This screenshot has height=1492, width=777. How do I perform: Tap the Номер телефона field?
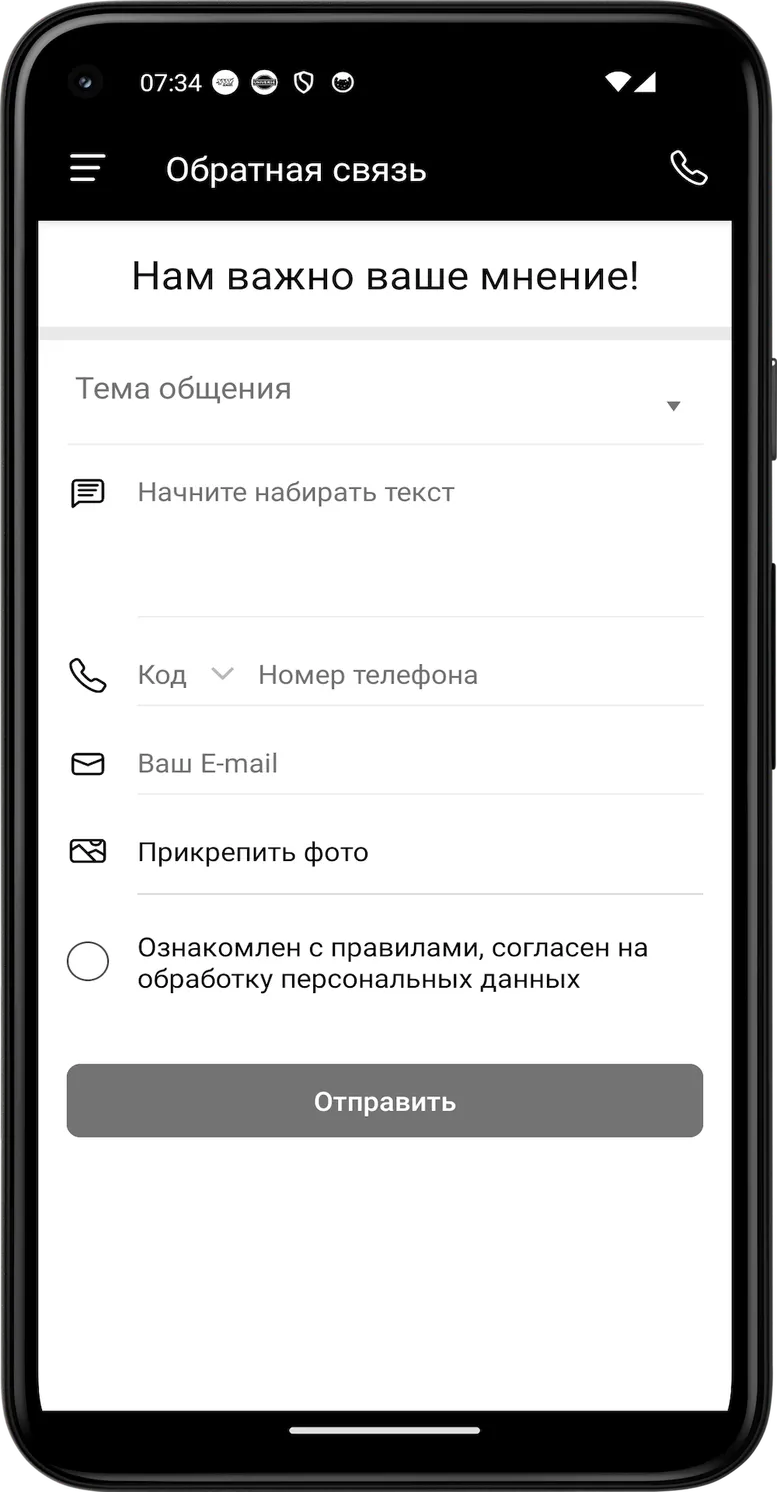pos(480,675)
